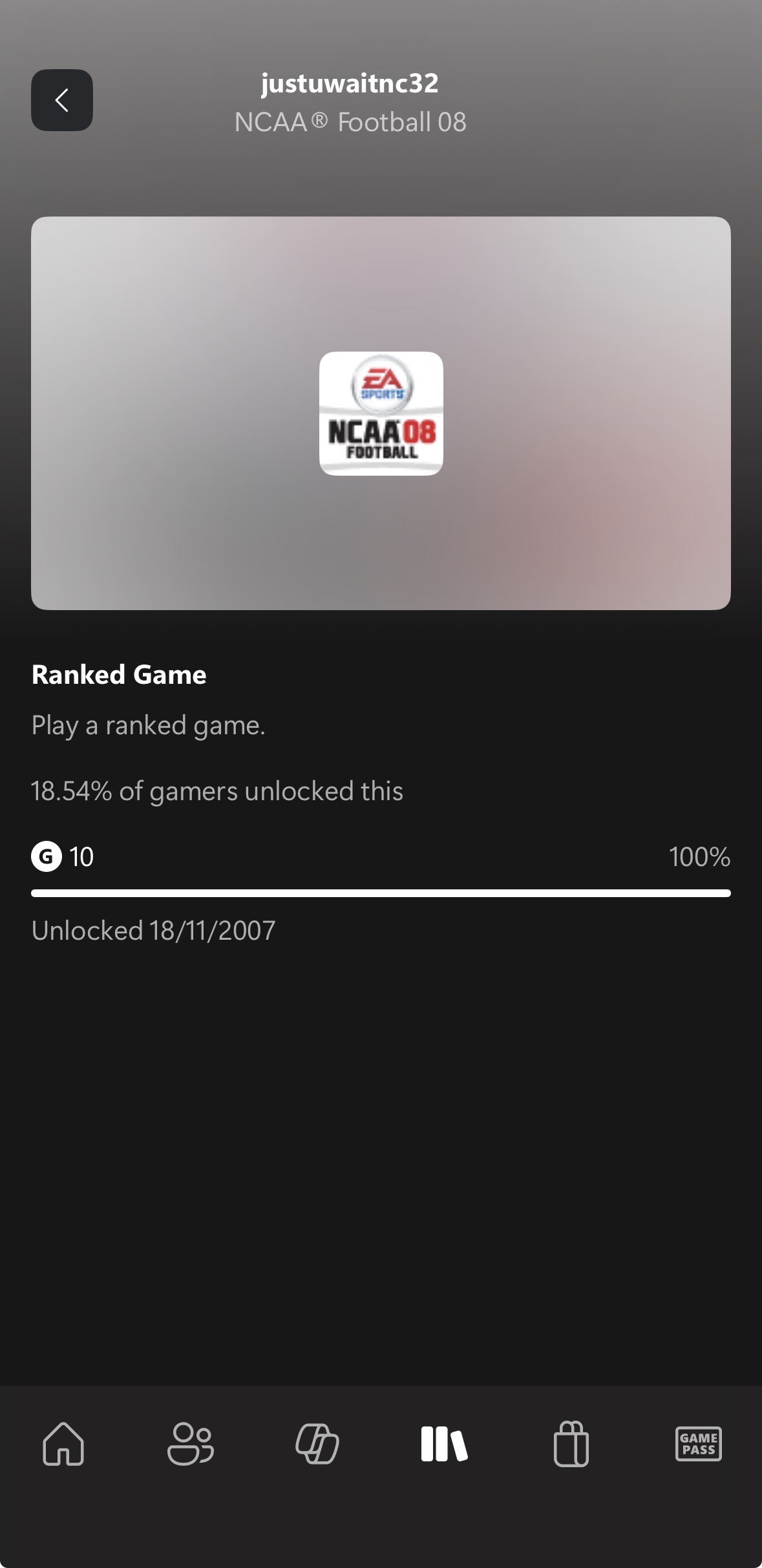Switch to the Library tab
The image size is (762, 1568).
[444, 1443]
